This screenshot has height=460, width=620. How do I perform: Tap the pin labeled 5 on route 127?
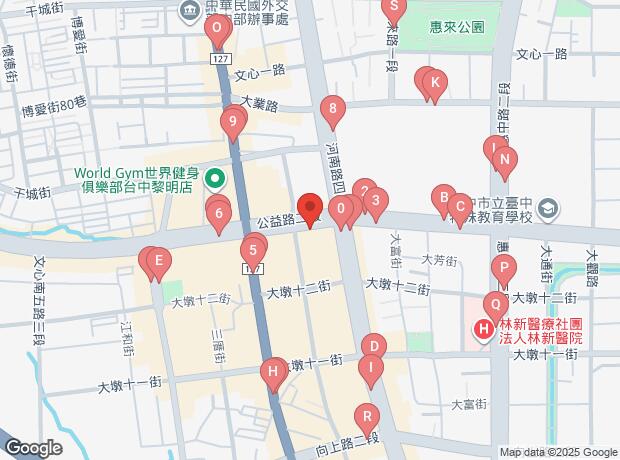(254, 251)
